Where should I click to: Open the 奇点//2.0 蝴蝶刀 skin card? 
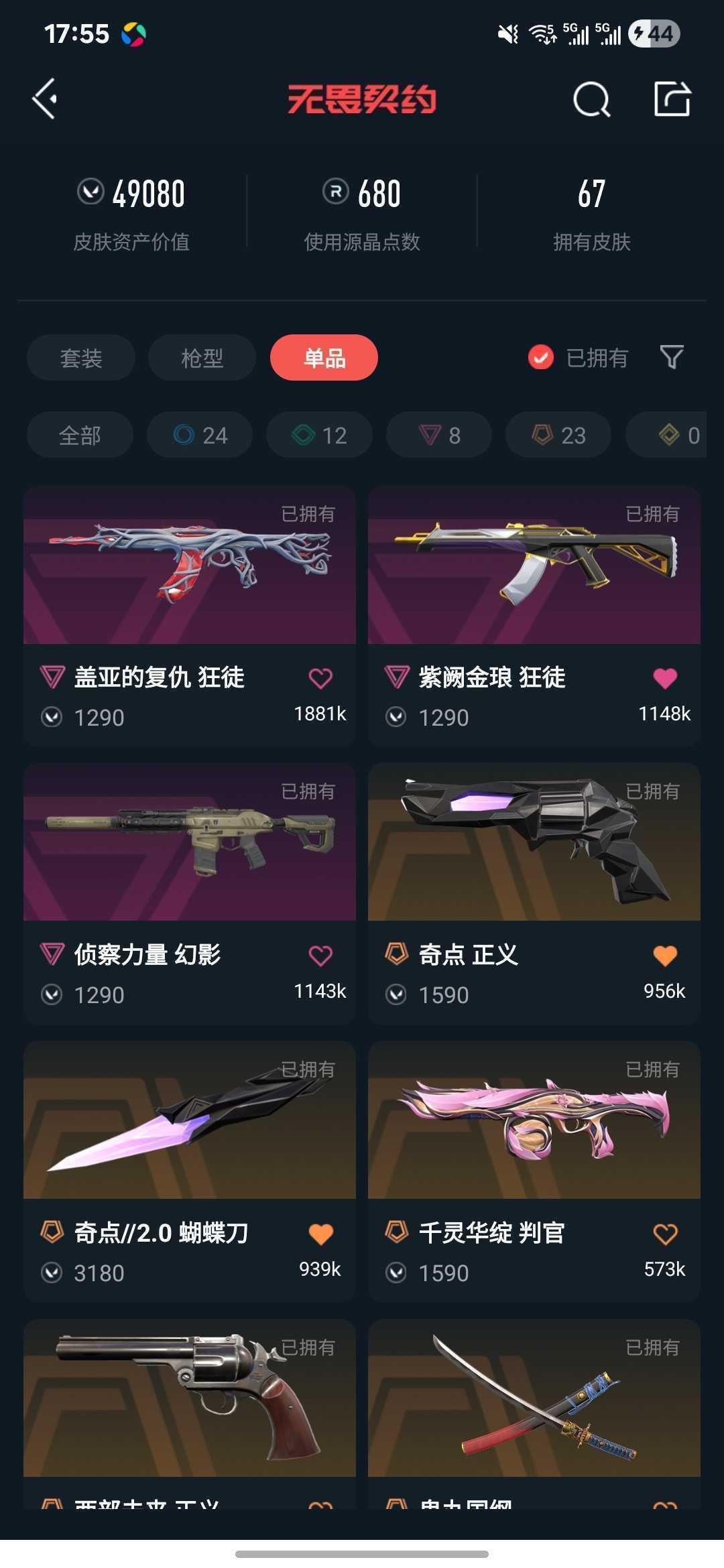click(190, 1171)
